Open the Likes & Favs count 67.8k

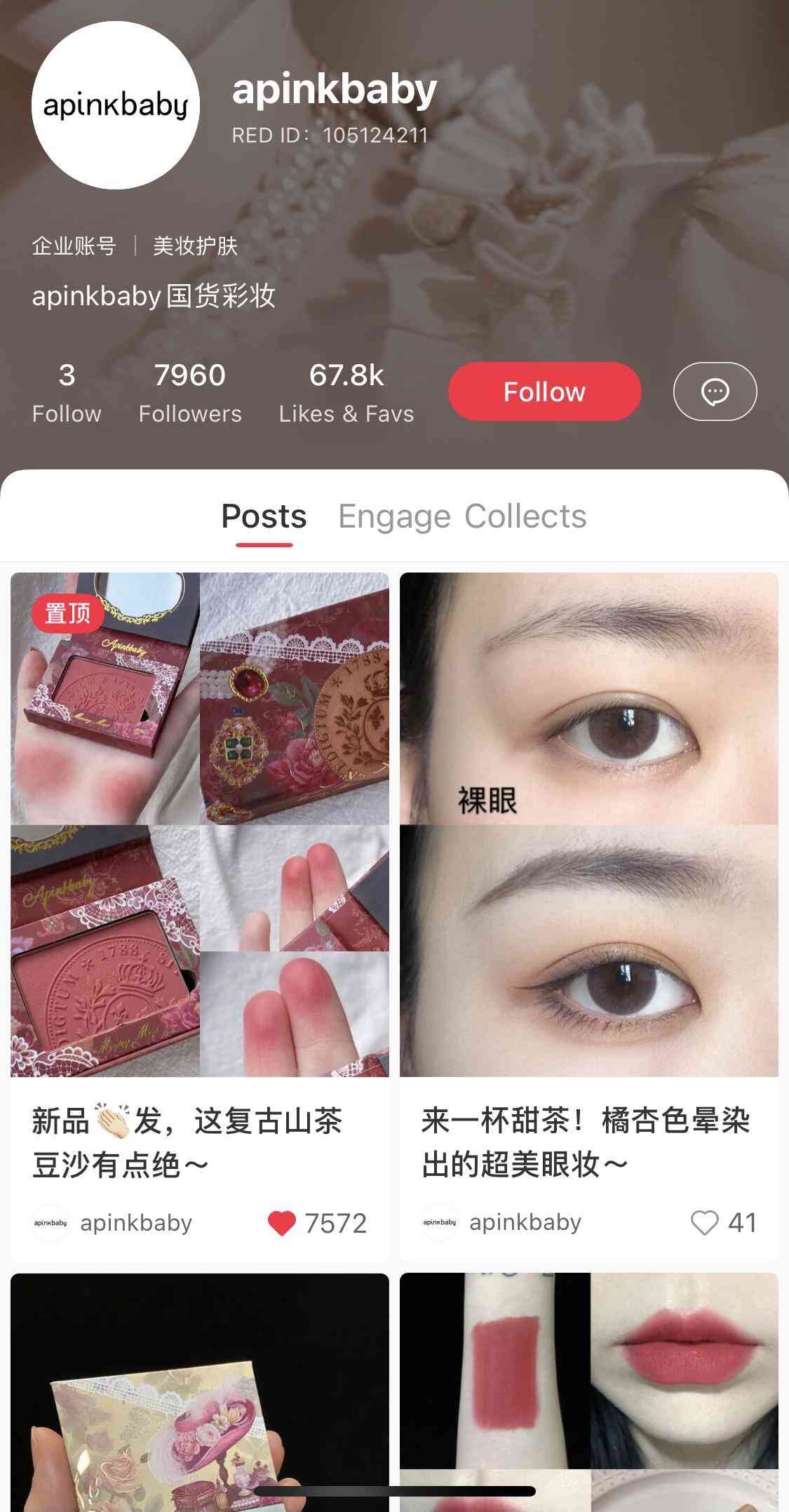pyautogui.click(x=346, y=392)
